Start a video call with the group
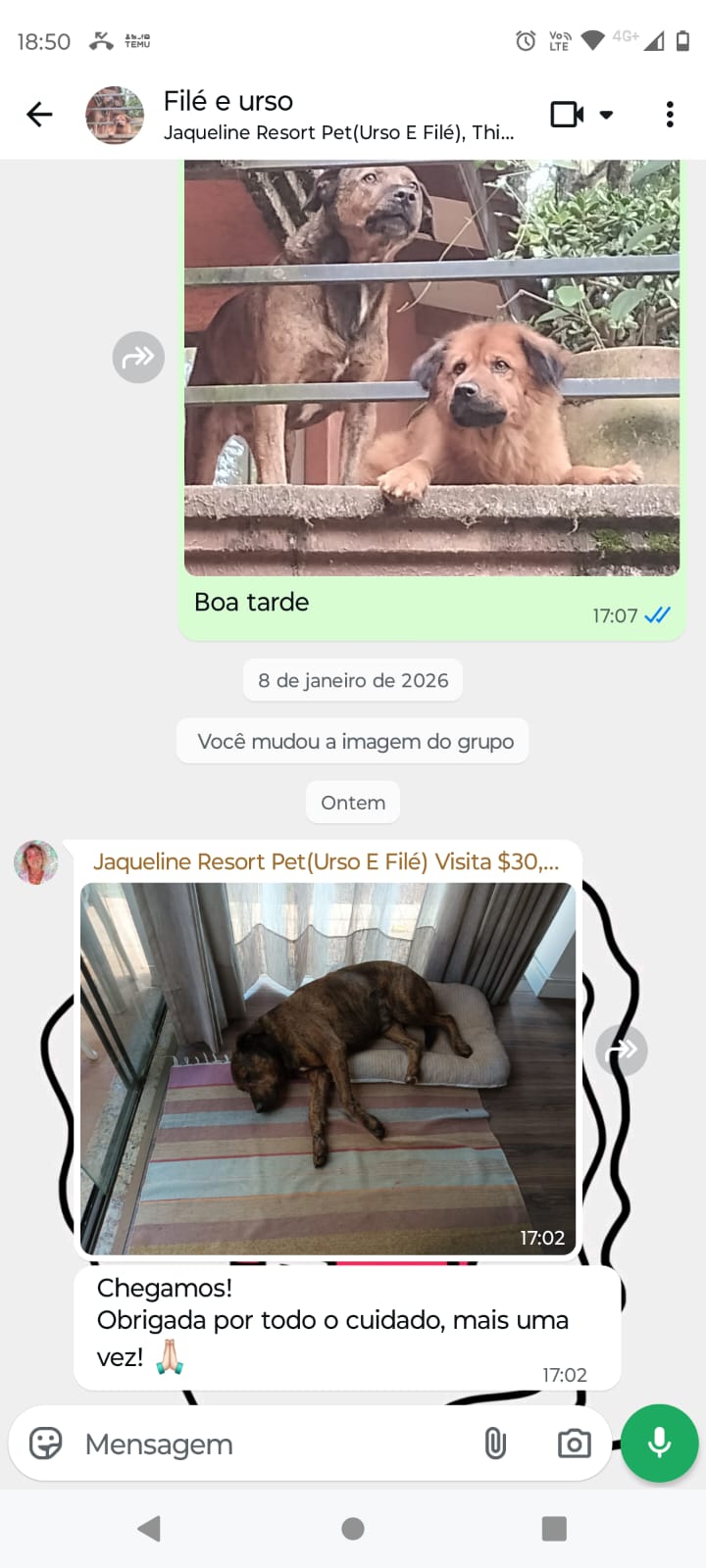This screenshot has width=706, height=1568. 568,115
